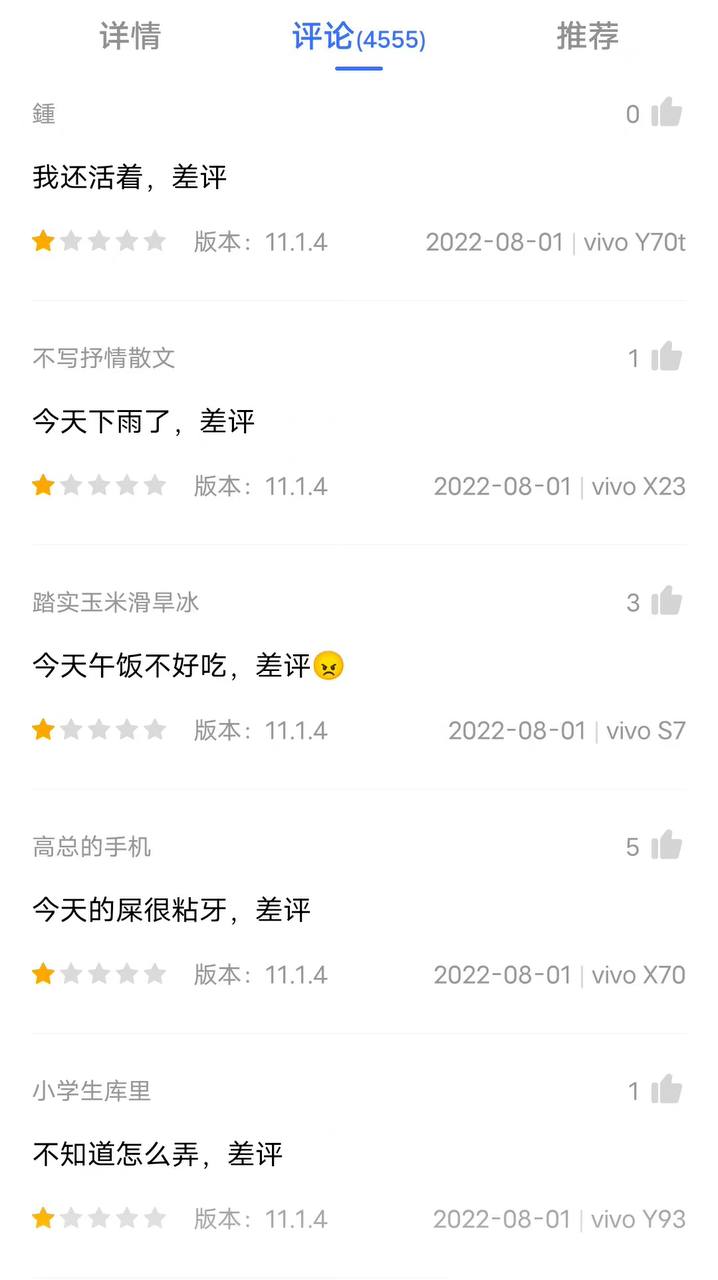Switch to the 详情 tab

click(x=130, y=37)
